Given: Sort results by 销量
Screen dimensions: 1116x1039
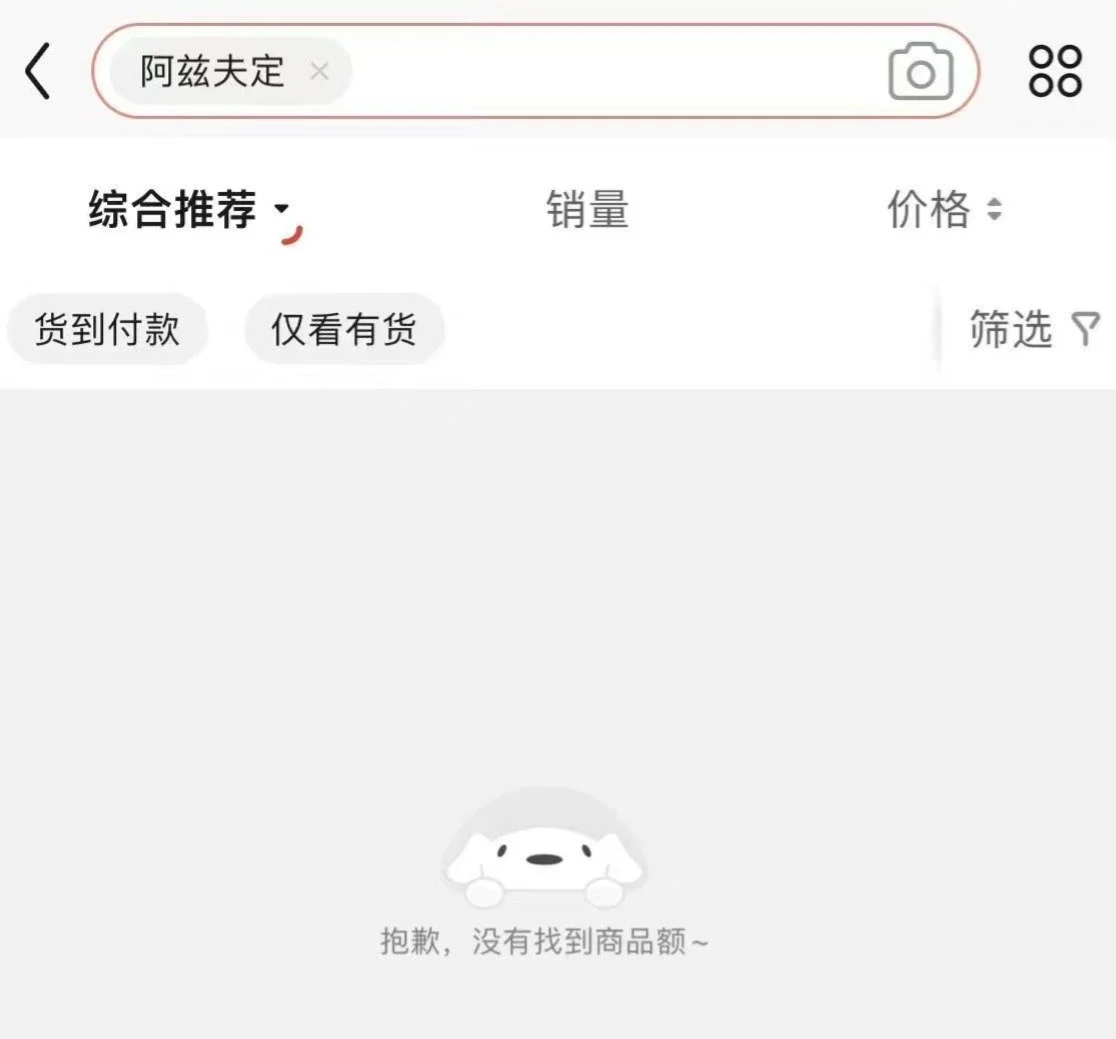Looking at the screenshot, I should (x=587, y=211).
